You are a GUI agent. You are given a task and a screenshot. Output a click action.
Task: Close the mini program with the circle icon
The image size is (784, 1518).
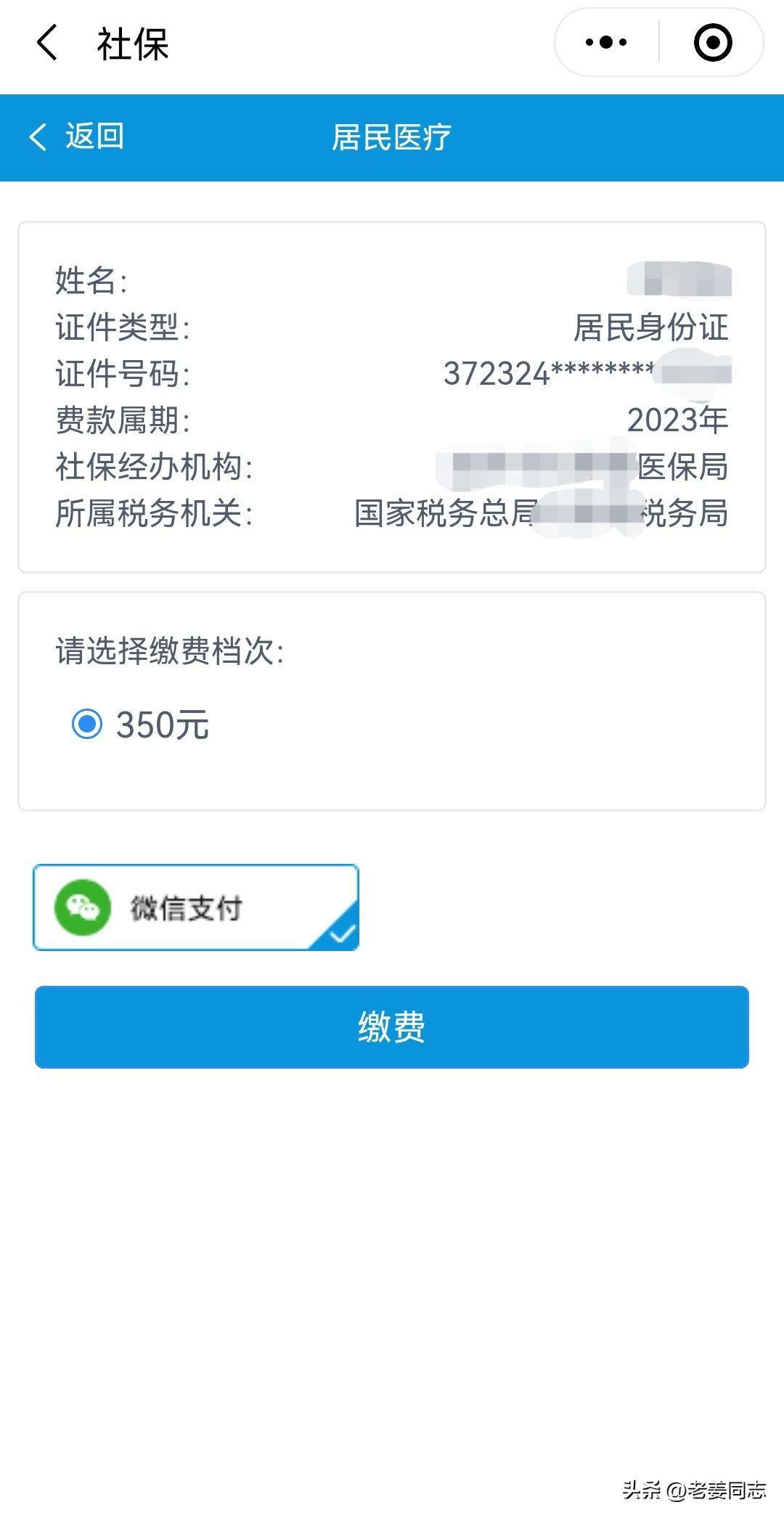point(712,42)
